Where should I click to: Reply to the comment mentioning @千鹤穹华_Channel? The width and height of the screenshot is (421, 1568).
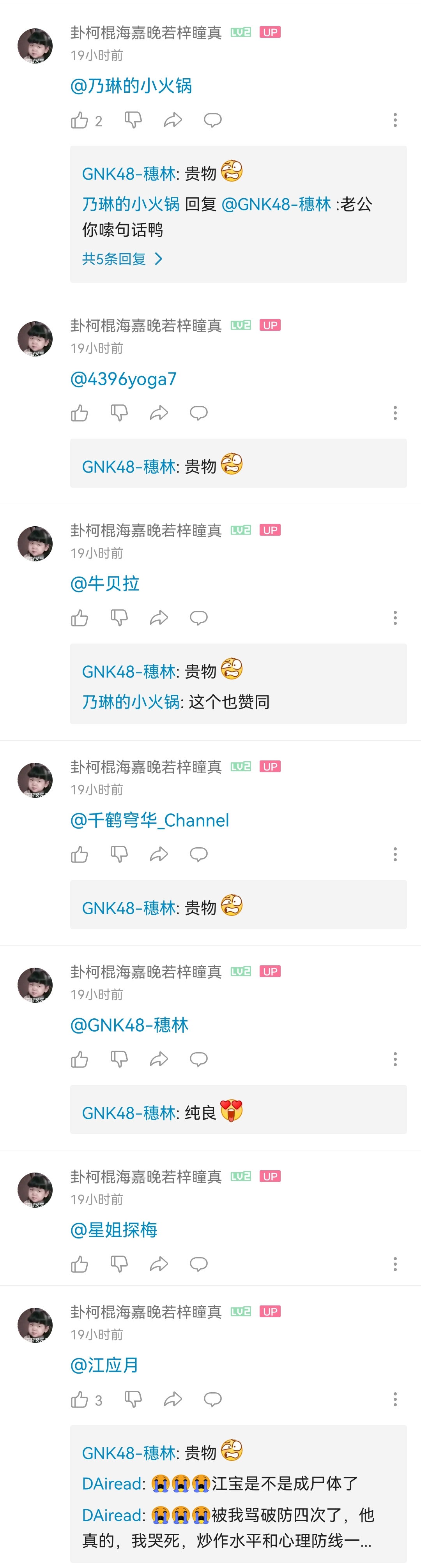tap(199, 855)
